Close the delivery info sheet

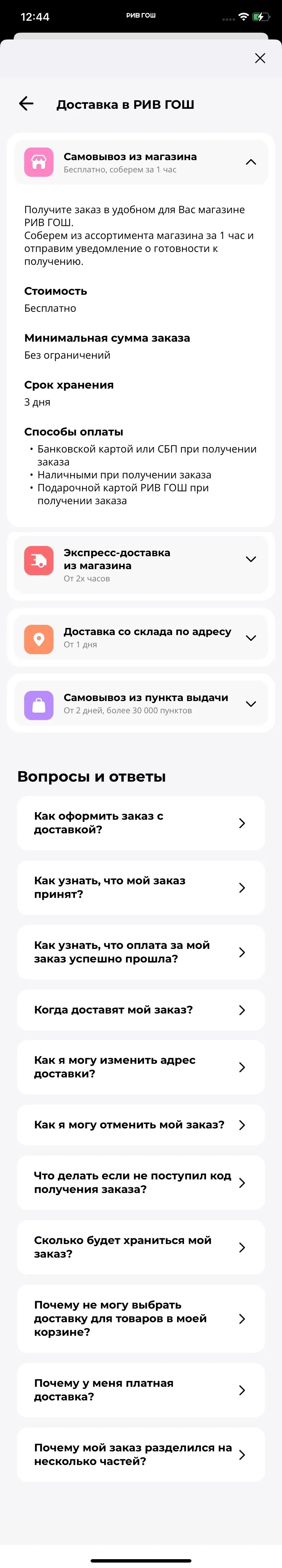260,58
